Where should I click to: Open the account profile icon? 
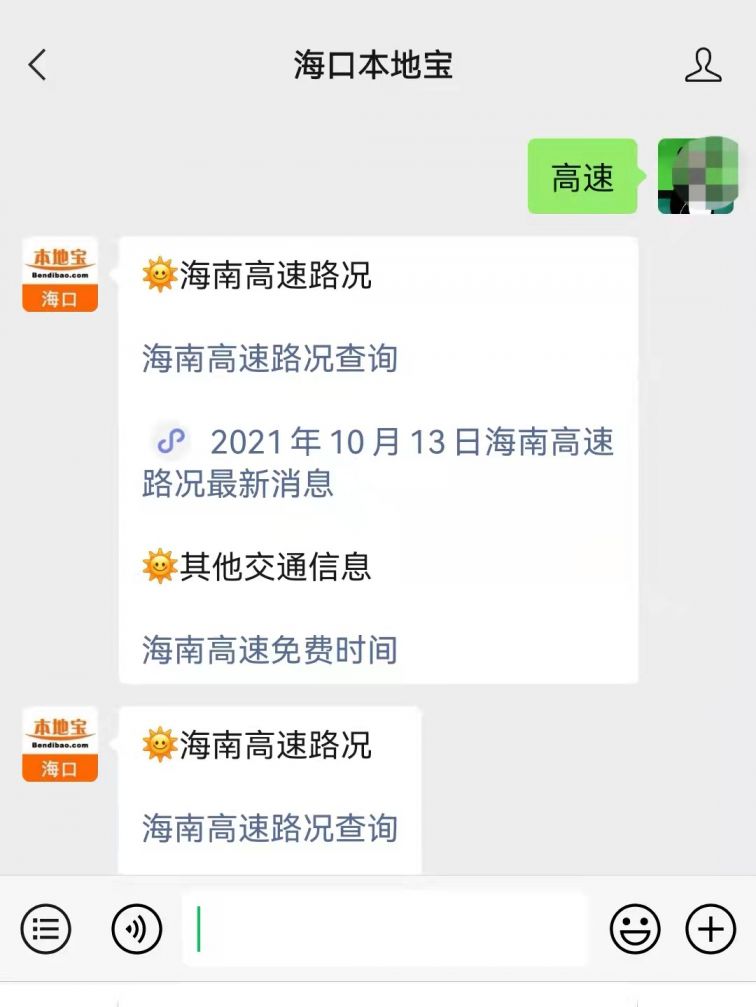pos(702,66)
